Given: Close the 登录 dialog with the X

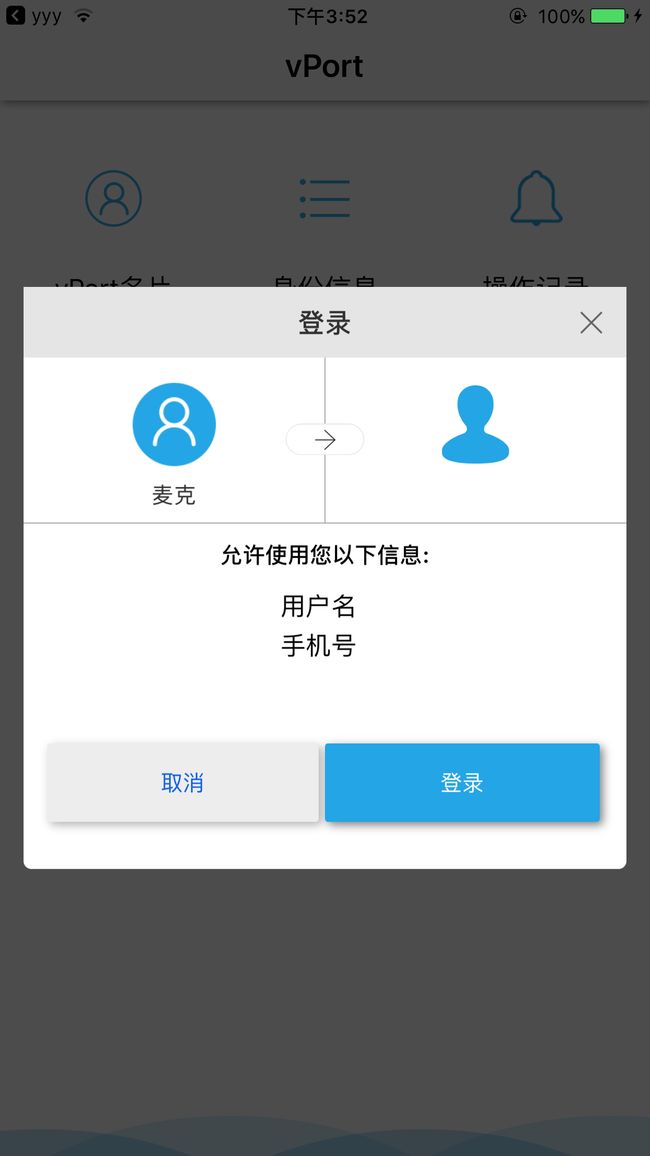Looking at the screenshot, I should (591, 323).
